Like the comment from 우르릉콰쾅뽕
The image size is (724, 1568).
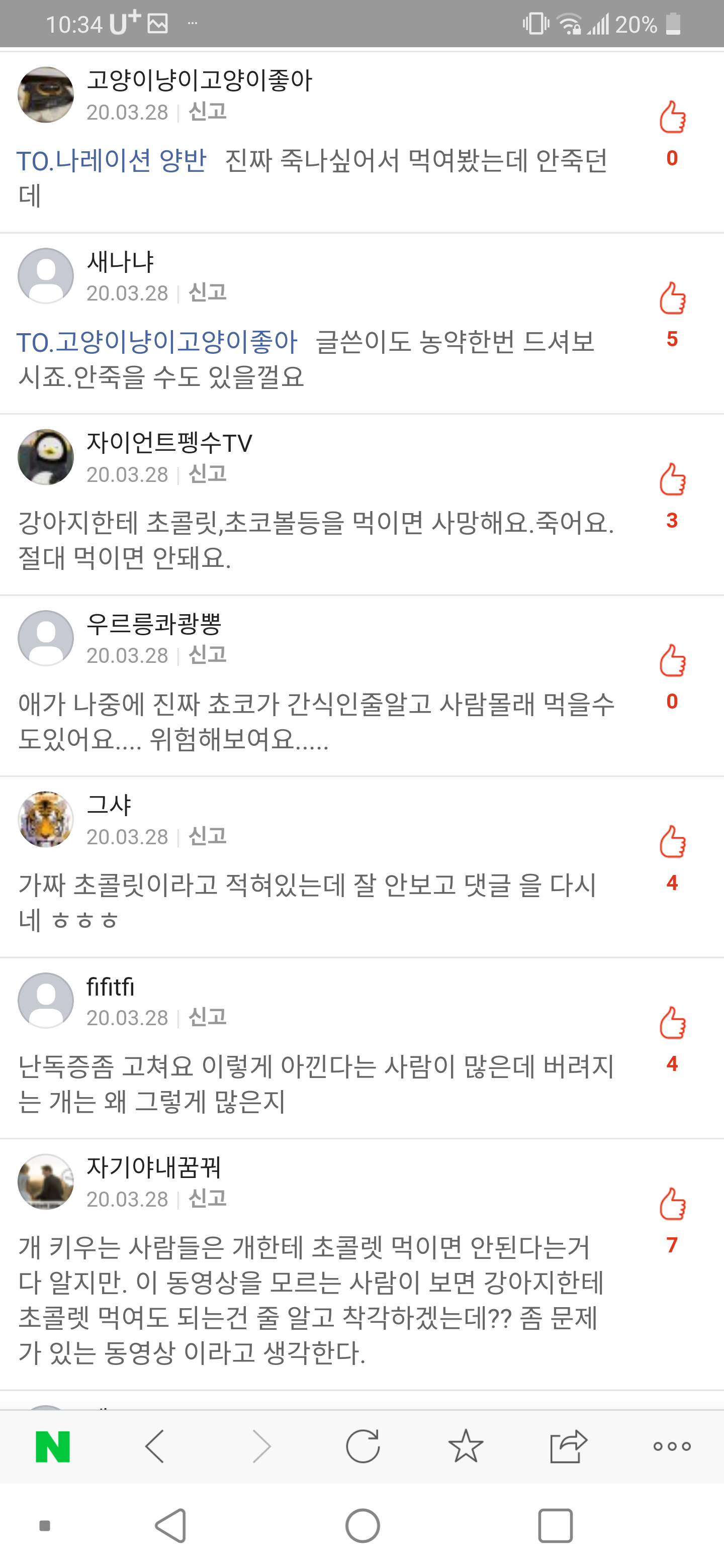(672, 660)
